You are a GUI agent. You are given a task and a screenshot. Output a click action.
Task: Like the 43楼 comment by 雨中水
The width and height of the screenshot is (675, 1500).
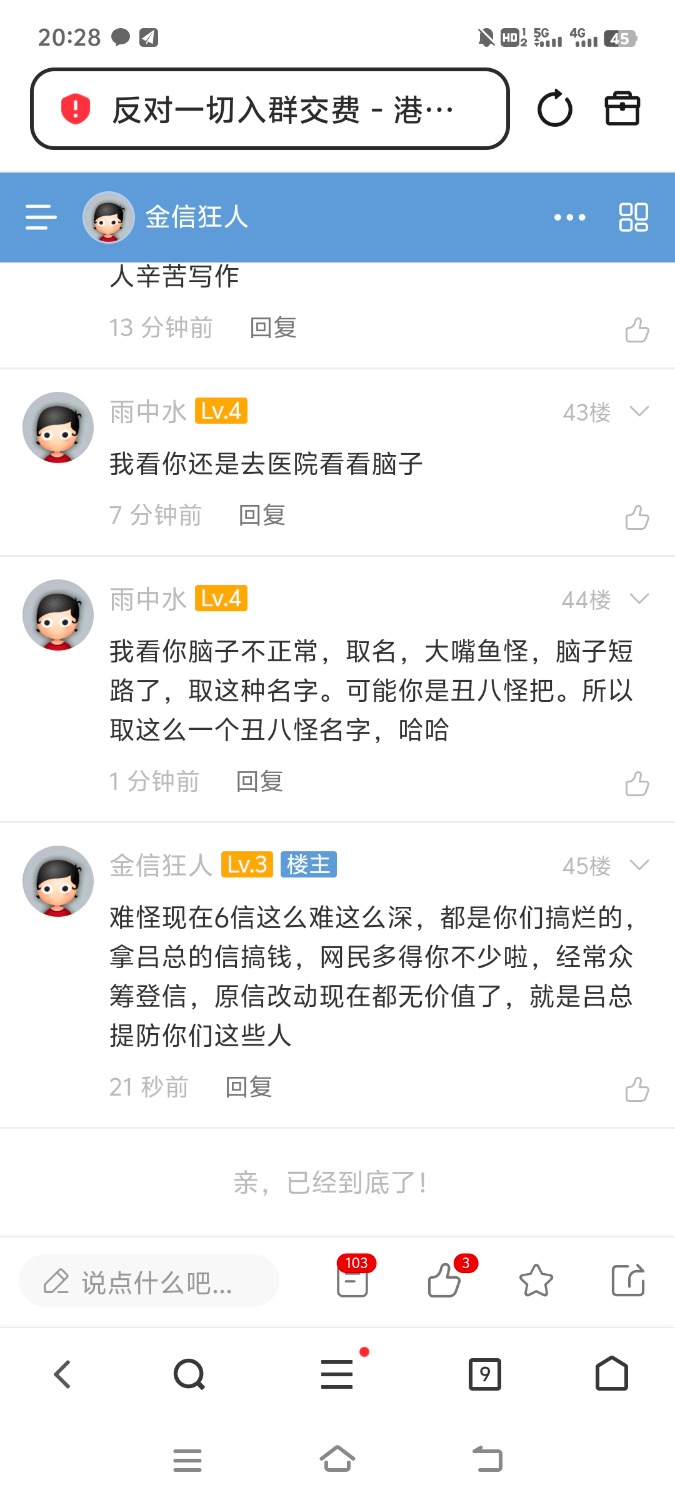[x=637, y=517]
